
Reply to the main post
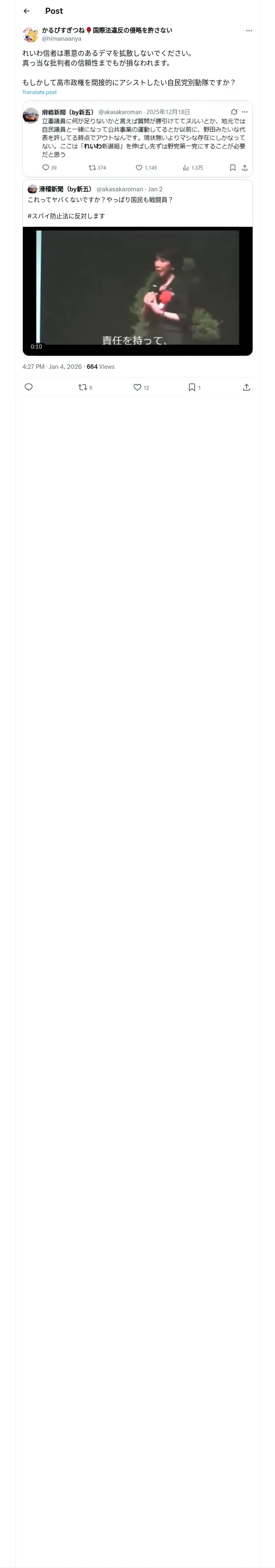(29, 387)
